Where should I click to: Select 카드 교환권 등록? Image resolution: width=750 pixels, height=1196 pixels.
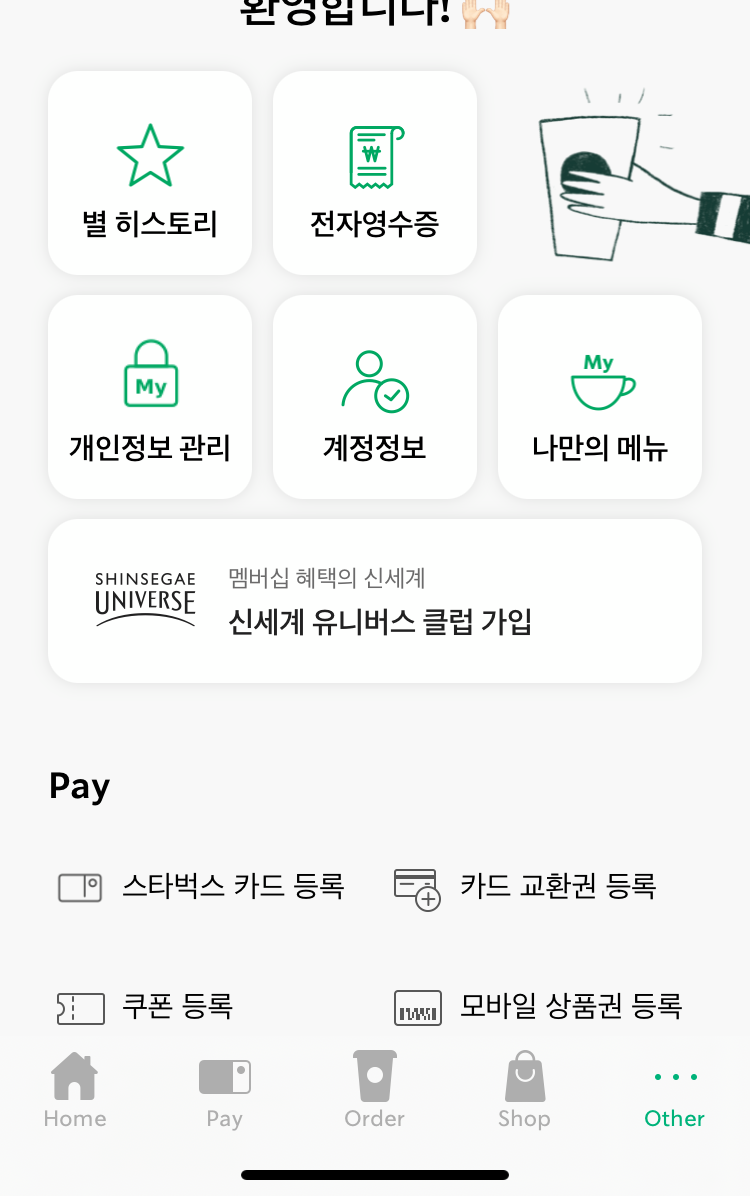[x=526, y=886]
